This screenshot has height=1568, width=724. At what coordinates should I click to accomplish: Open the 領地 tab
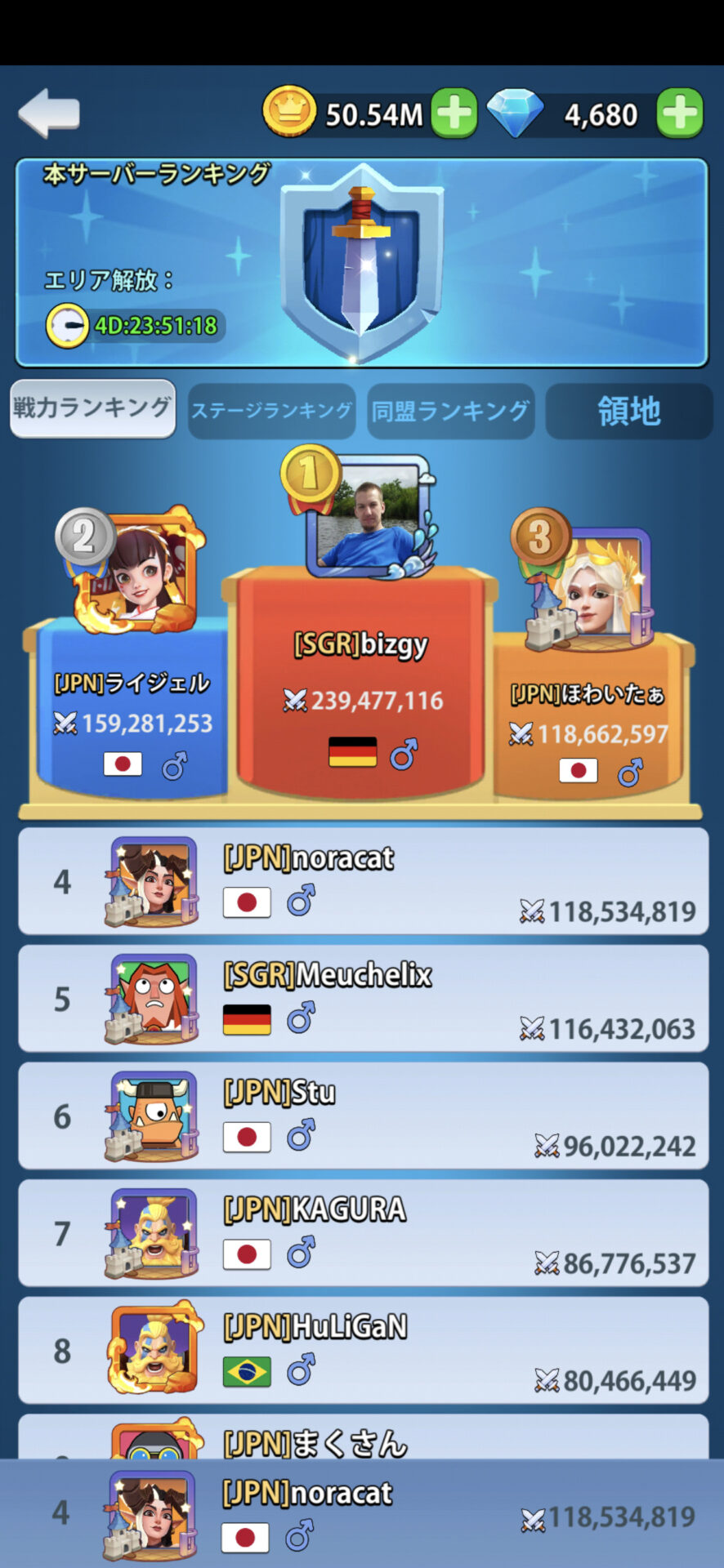point(628,411)
